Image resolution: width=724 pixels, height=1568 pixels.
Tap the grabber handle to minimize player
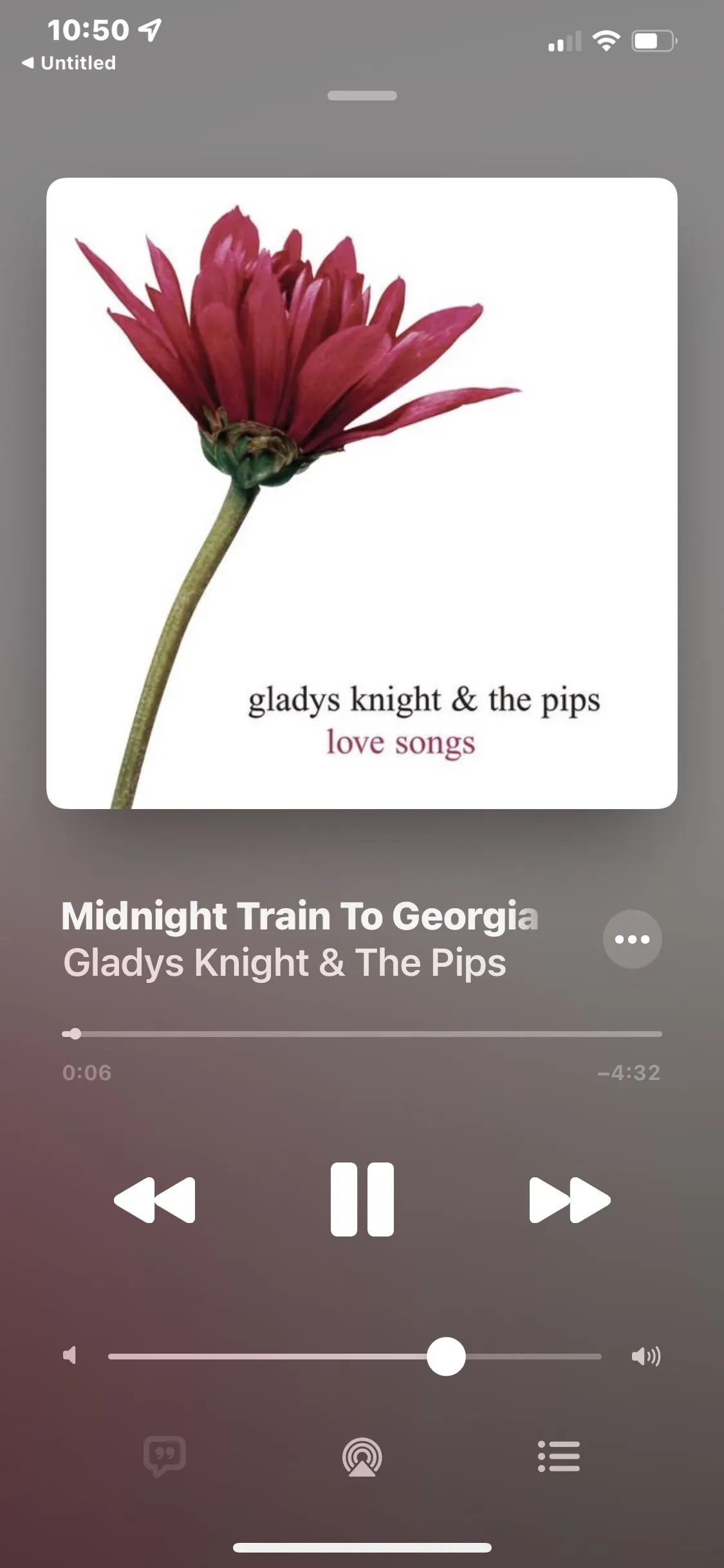362,96
